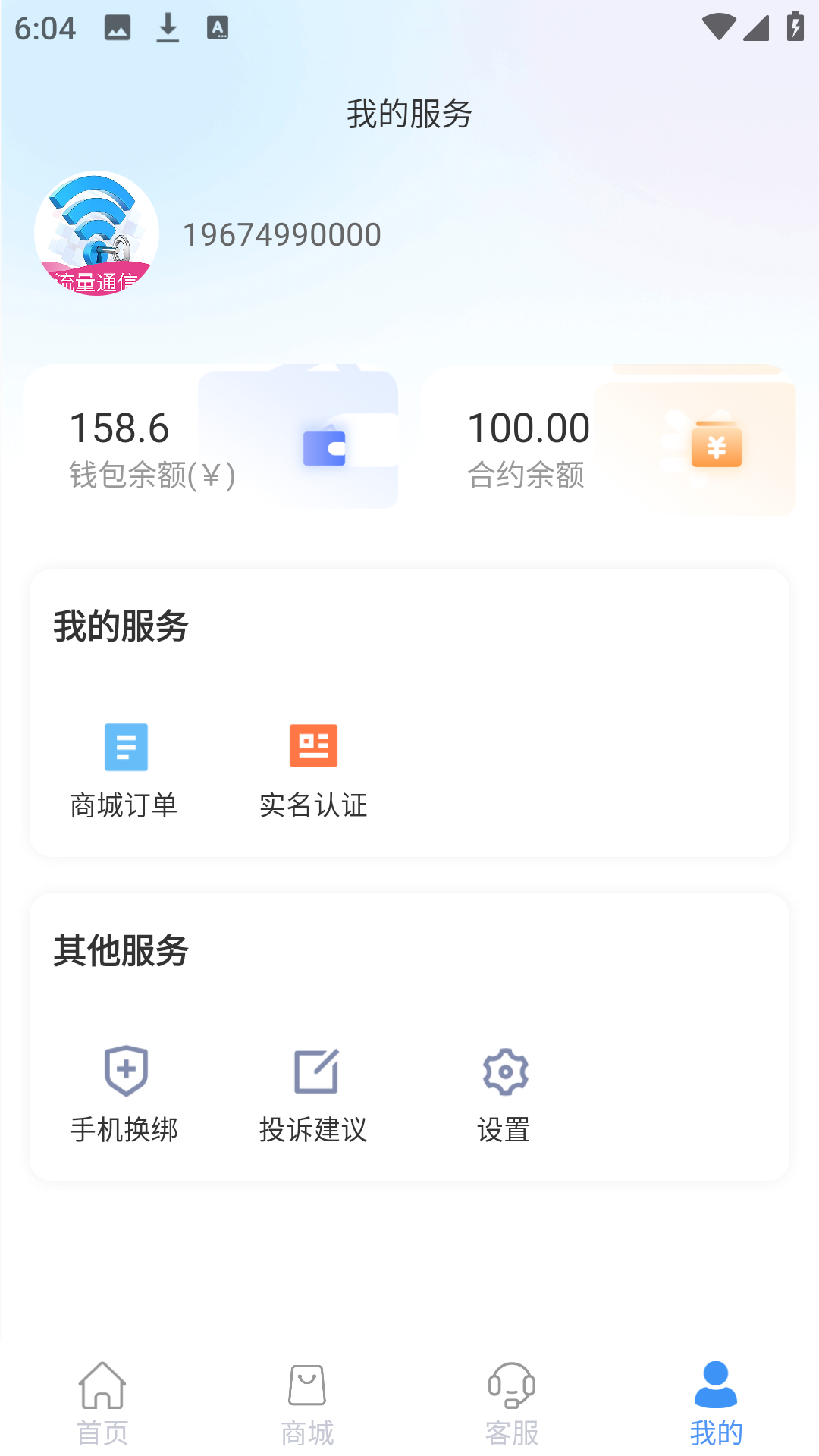The width and height of the screenshot is (819, 1456).
Task: Tap the 158.6 balance amount
Action: point(119,428)
